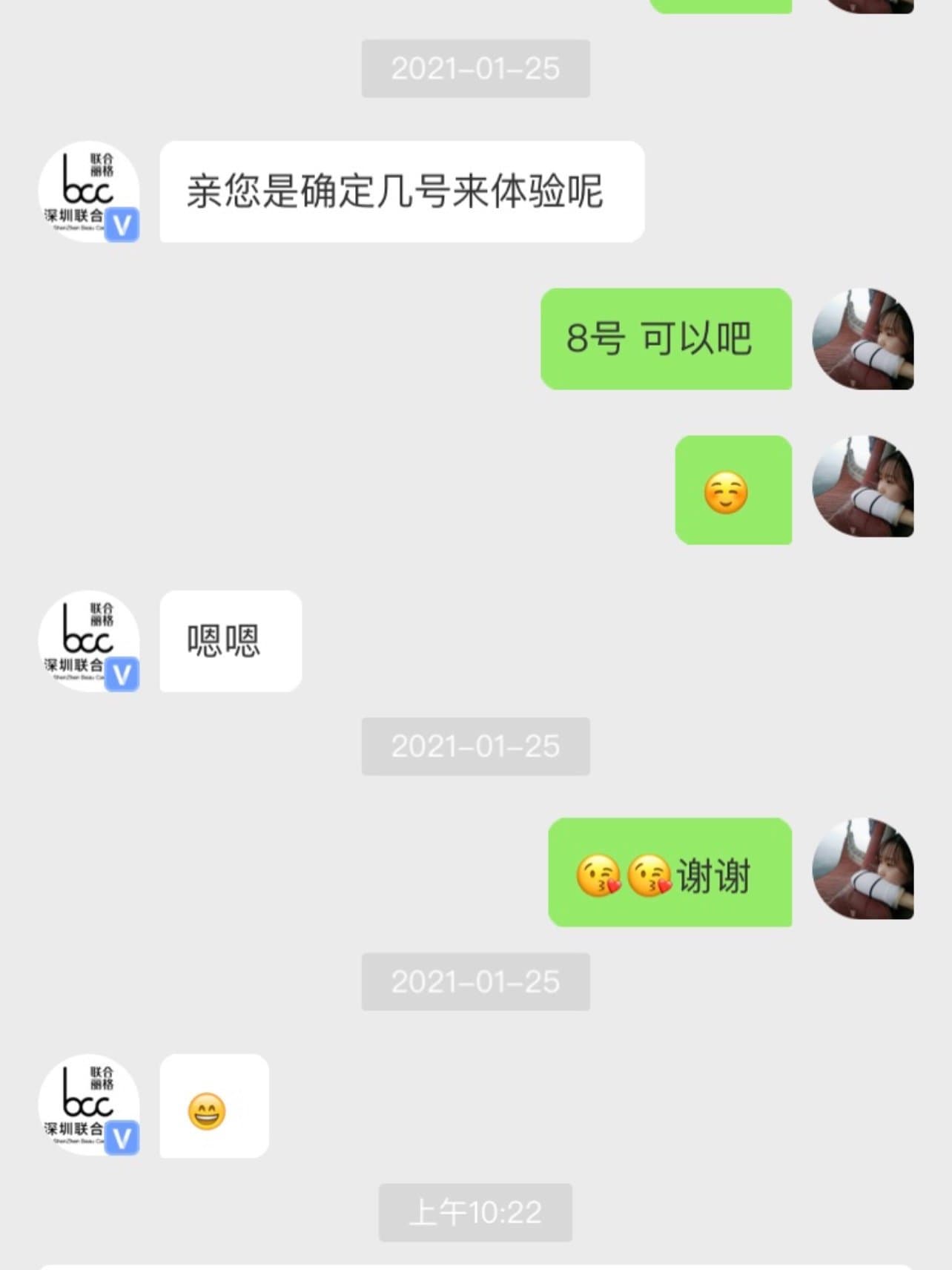The image size is (952, 1270).
Task: Open bcc avatar beside the "嗯嗯" reply
Action: [x=89, y=641]
